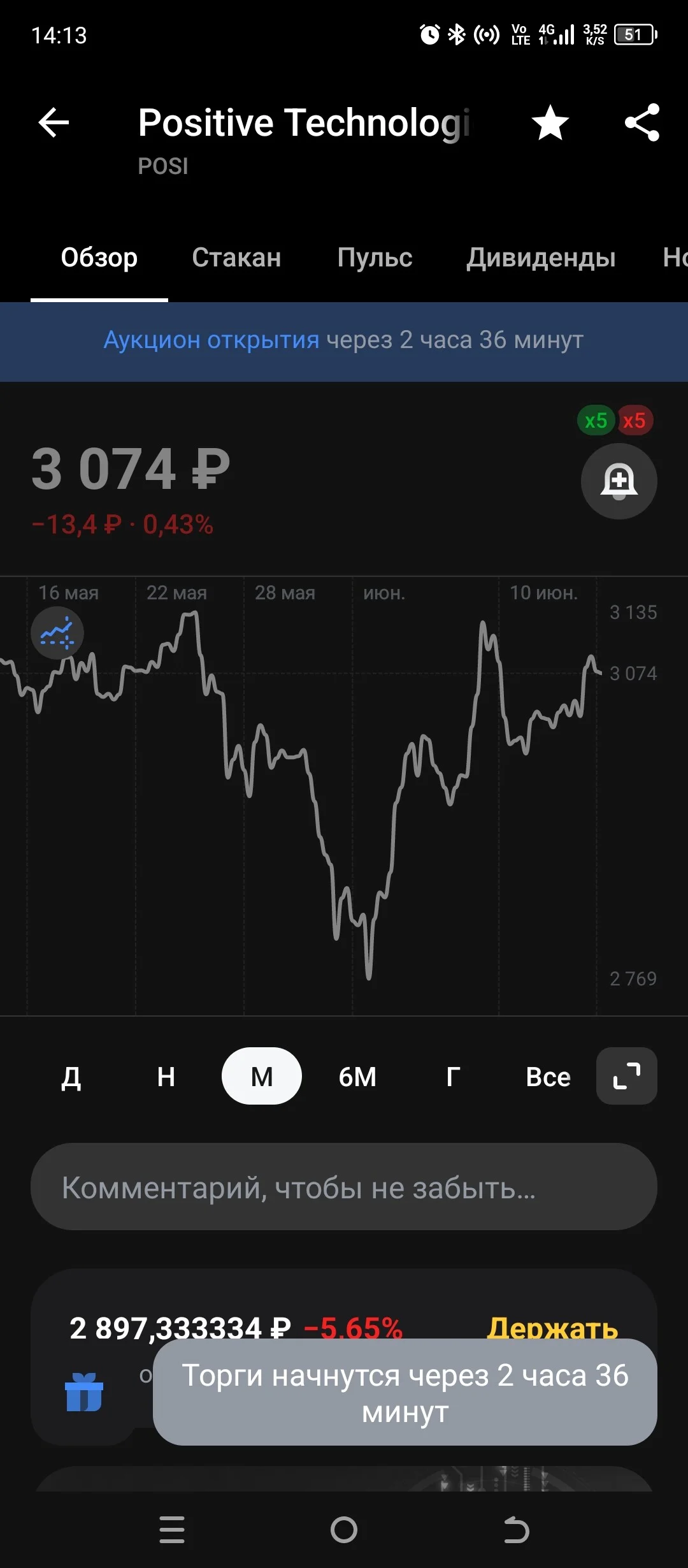Tap the green x5 leverage badge
The height and width of the screenshot is (1568, 688).
tap(596, 421)
